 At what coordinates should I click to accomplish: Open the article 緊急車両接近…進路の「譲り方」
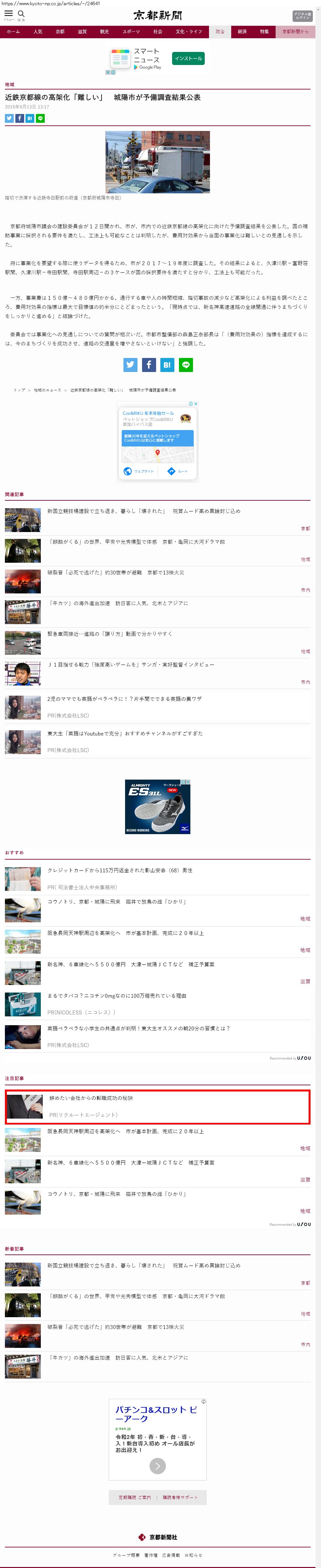(110, 634)
